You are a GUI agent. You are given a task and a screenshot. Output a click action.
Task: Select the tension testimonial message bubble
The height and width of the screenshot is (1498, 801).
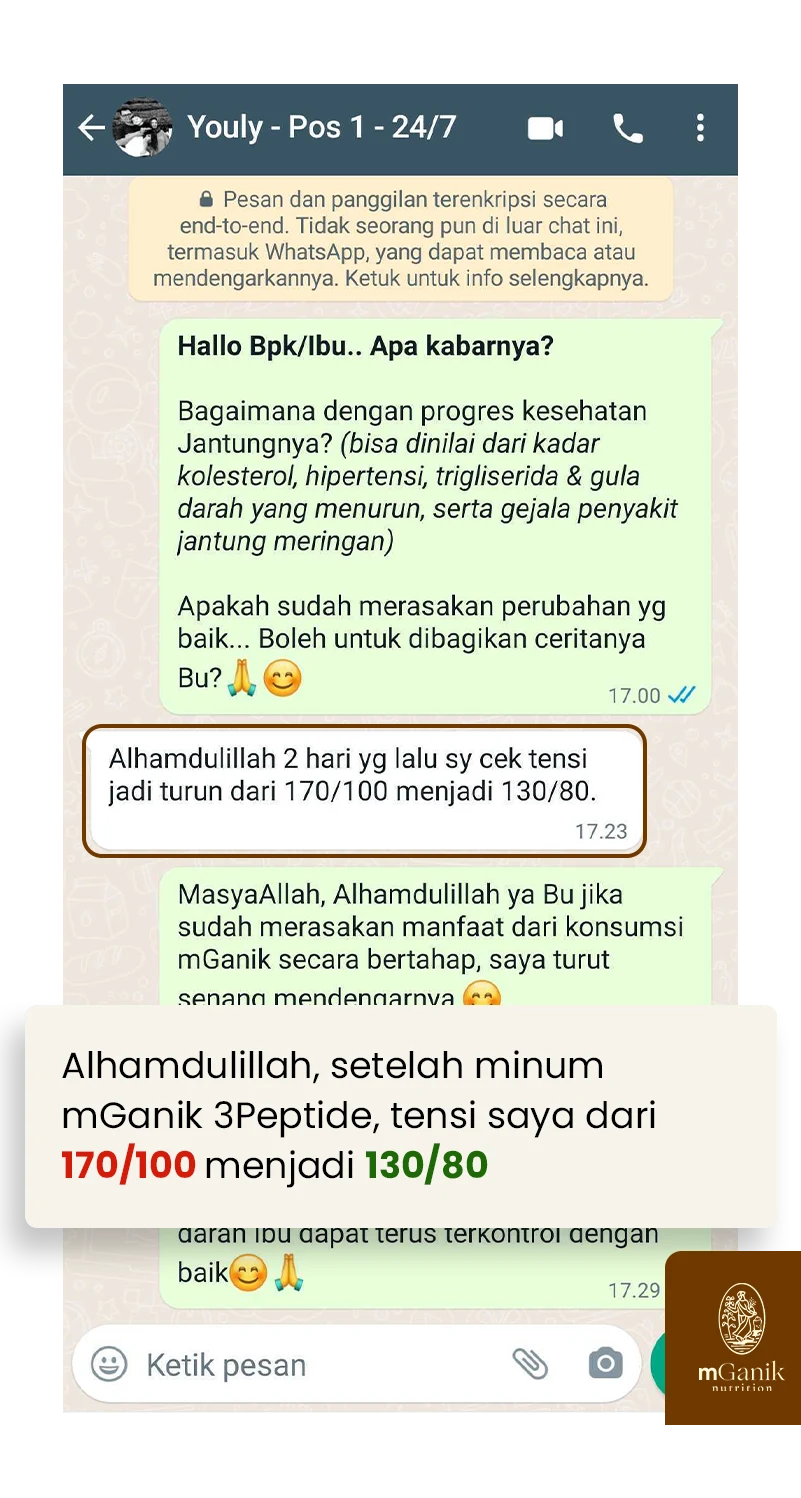[363, 790]
